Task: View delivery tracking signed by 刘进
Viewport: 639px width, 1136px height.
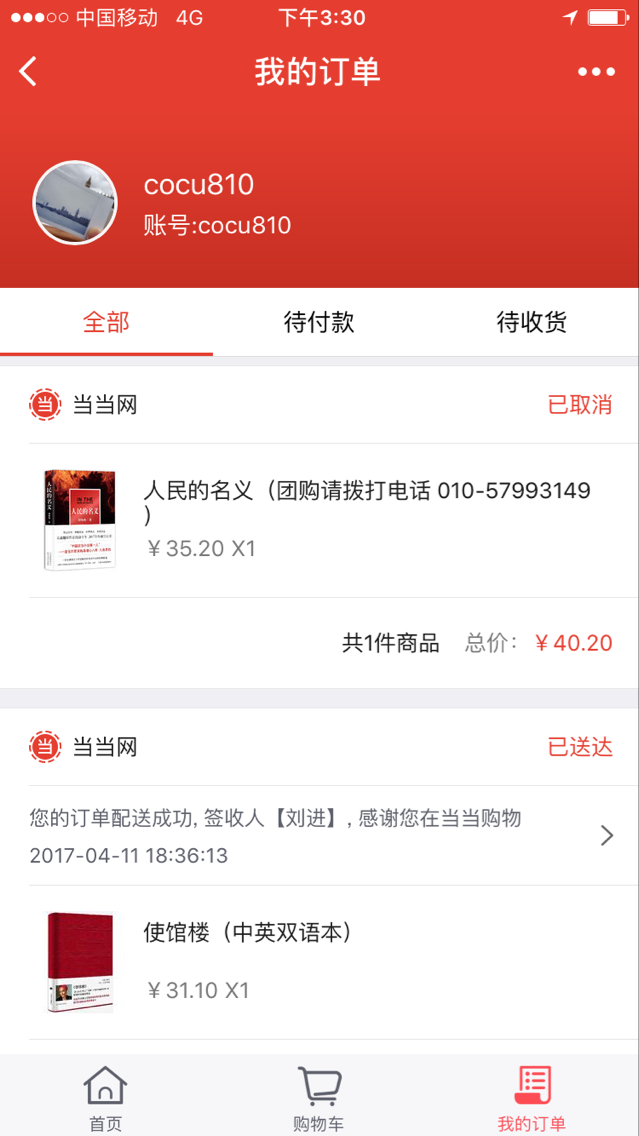Action: click(320, 836)
